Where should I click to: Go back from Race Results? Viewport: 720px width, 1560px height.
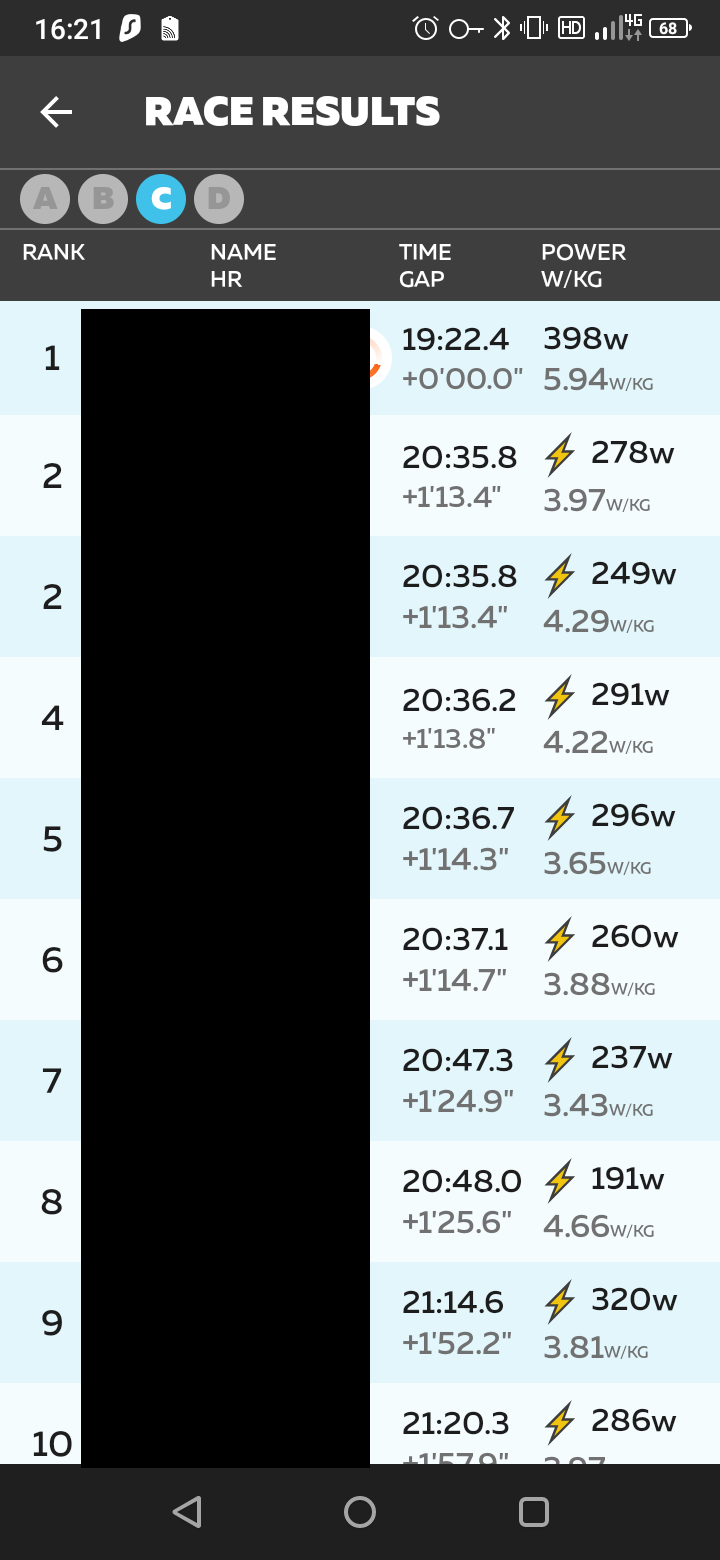(56, 112)
